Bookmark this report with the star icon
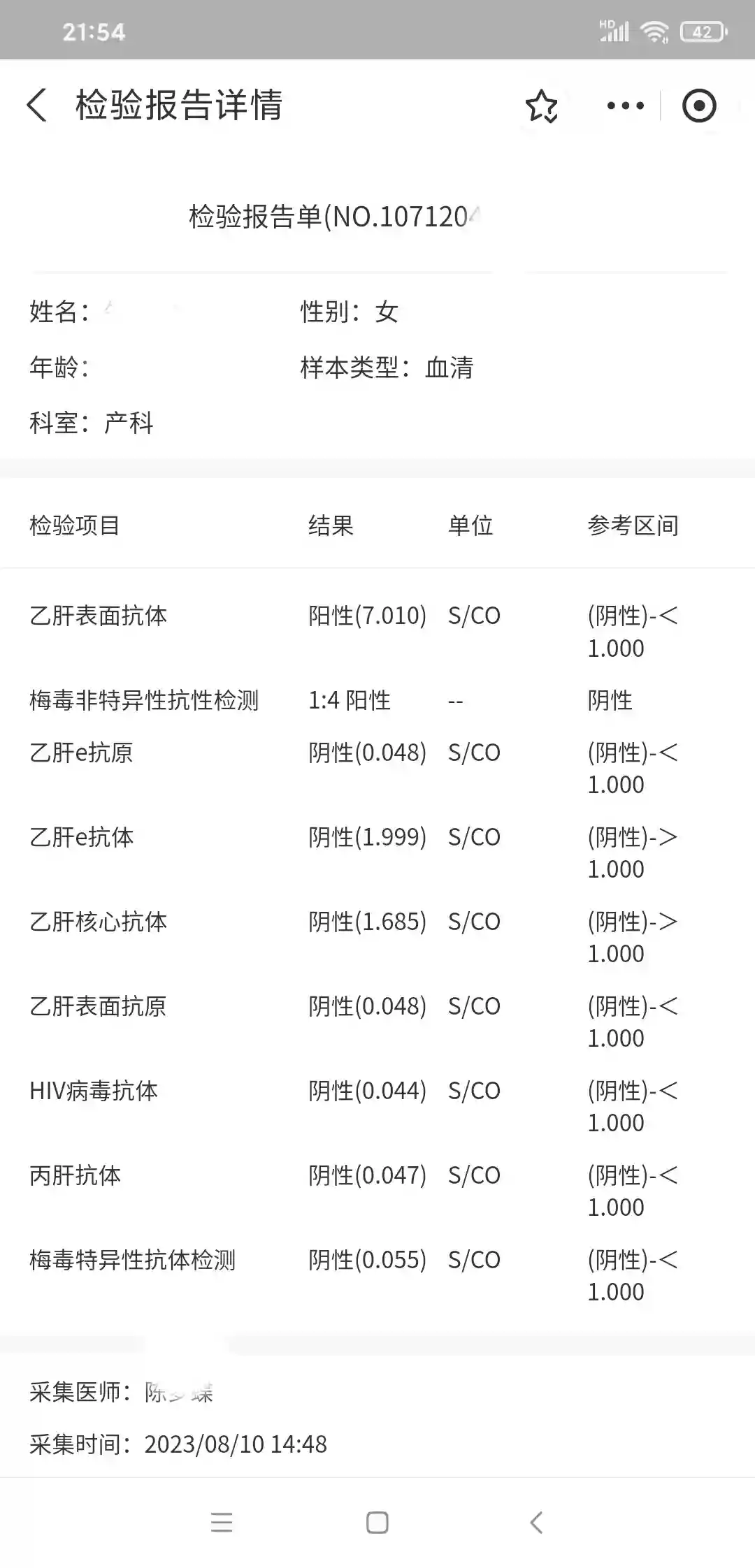 (x=541, y=106)
